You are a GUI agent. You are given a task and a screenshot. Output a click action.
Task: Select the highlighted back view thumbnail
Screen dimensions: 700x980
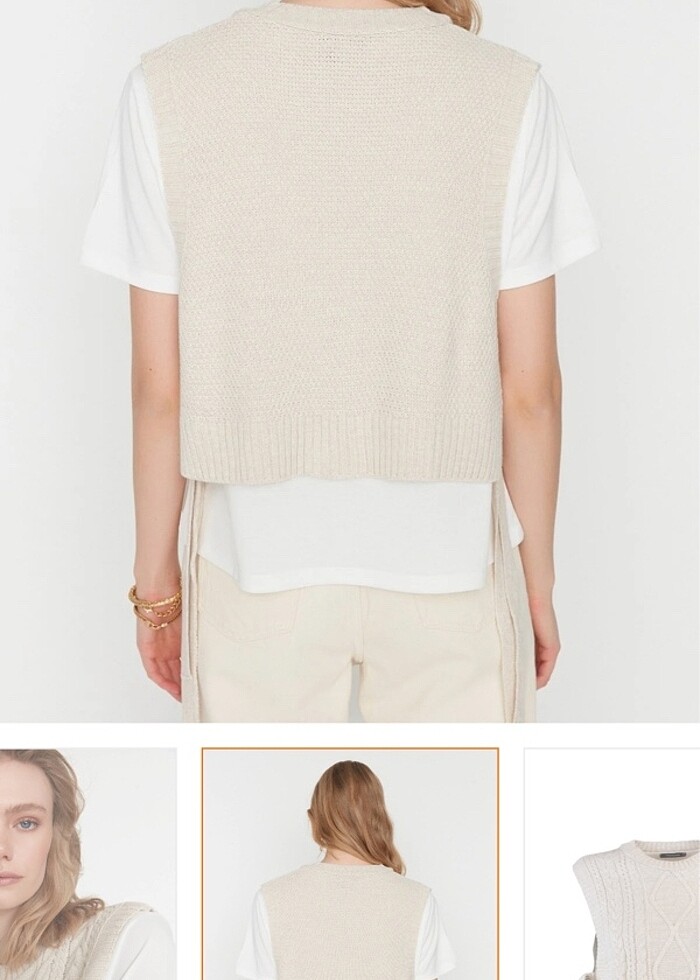point(350,864)
